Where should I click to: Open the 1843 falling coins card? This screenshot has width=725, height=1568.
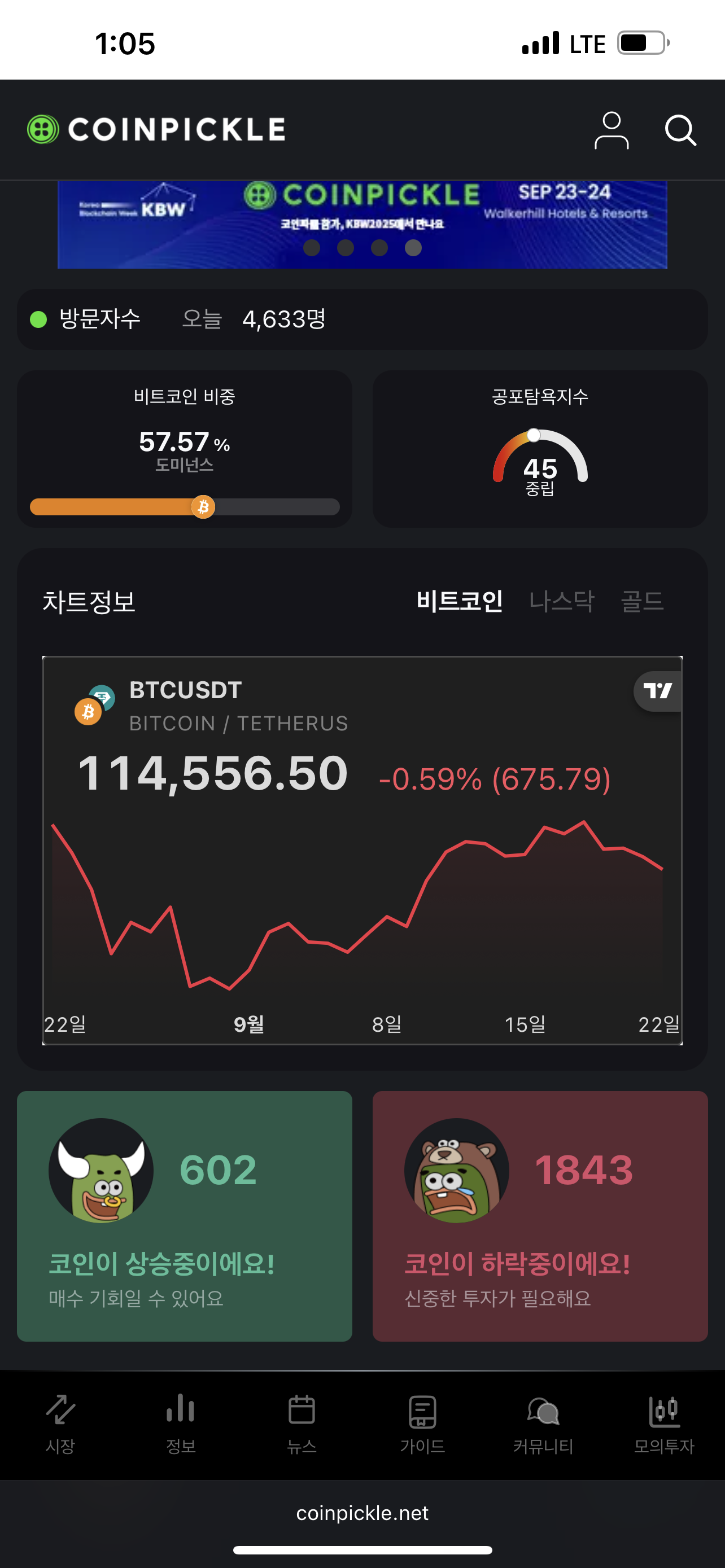point(540,1216)
